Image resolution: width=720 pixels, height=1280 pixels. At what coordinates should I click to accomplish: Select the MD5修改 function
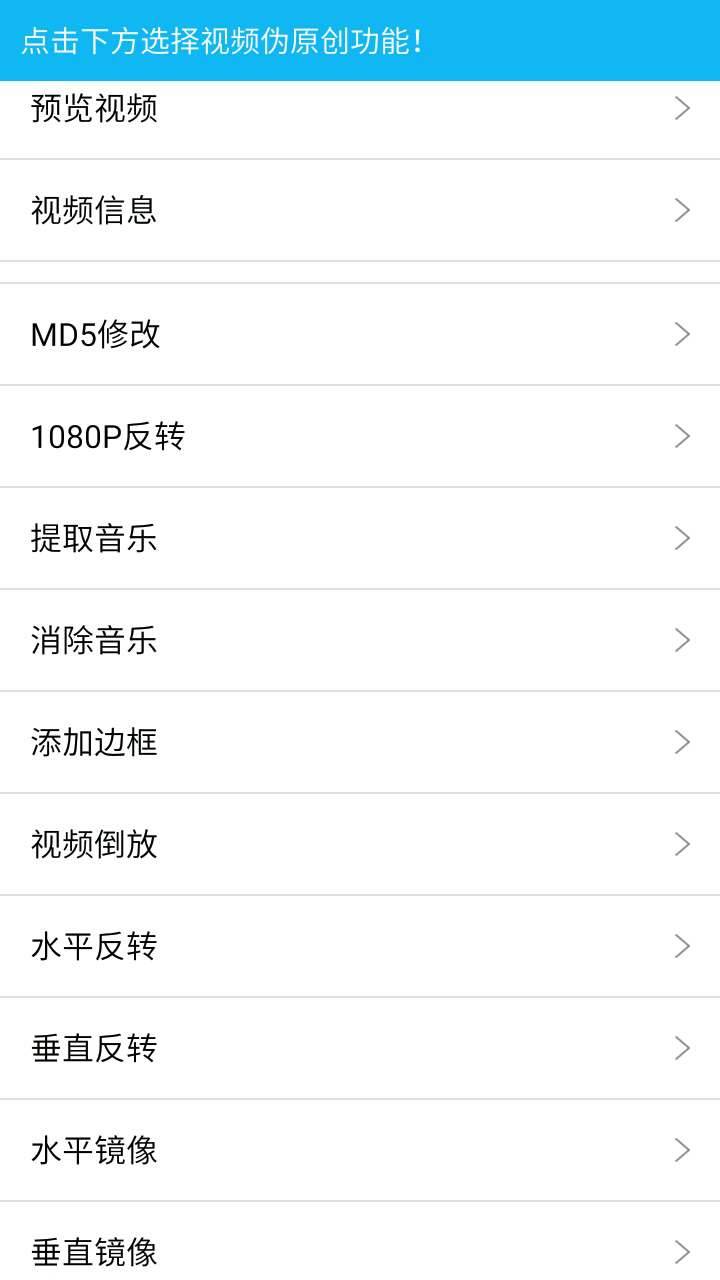tap(360, 334)
